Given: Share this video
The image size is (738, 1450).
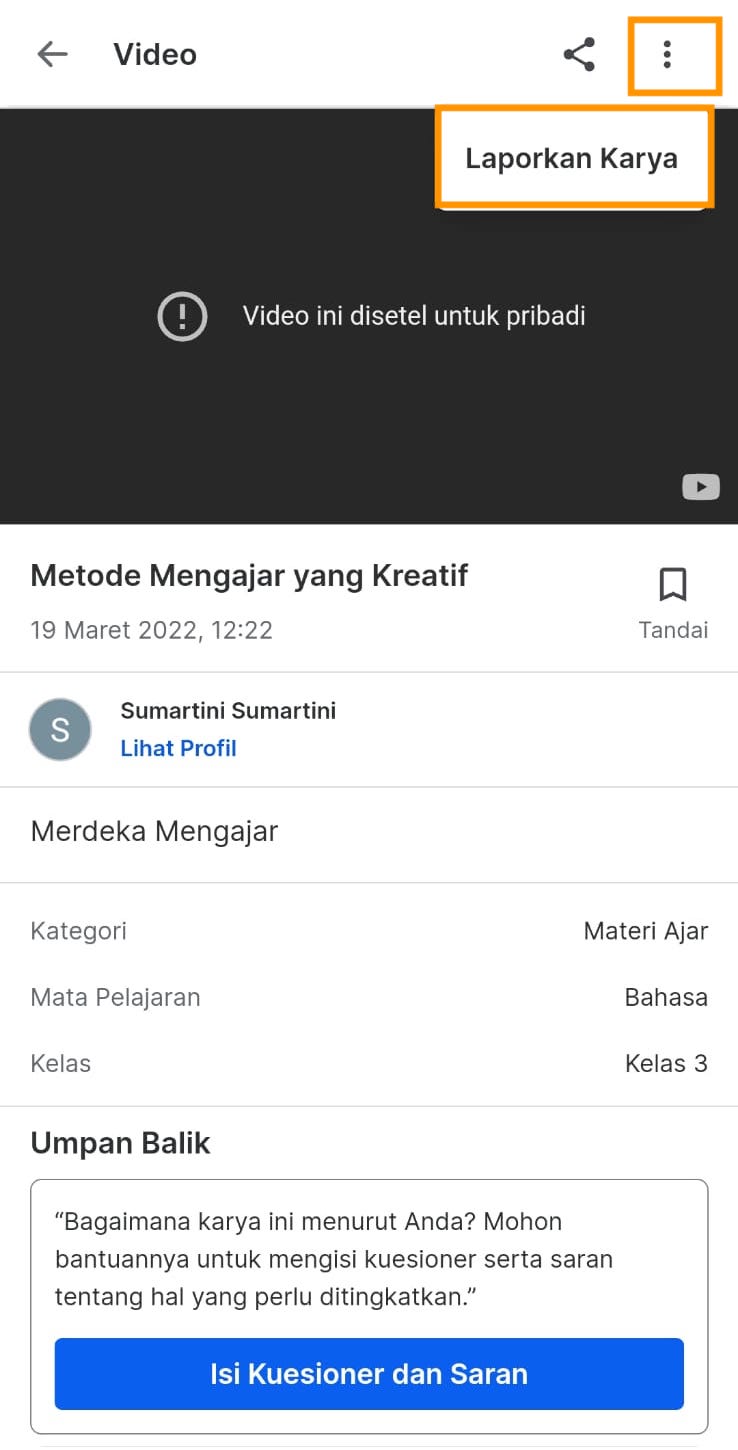Looking at the screenshot, I should coord(579,54).
